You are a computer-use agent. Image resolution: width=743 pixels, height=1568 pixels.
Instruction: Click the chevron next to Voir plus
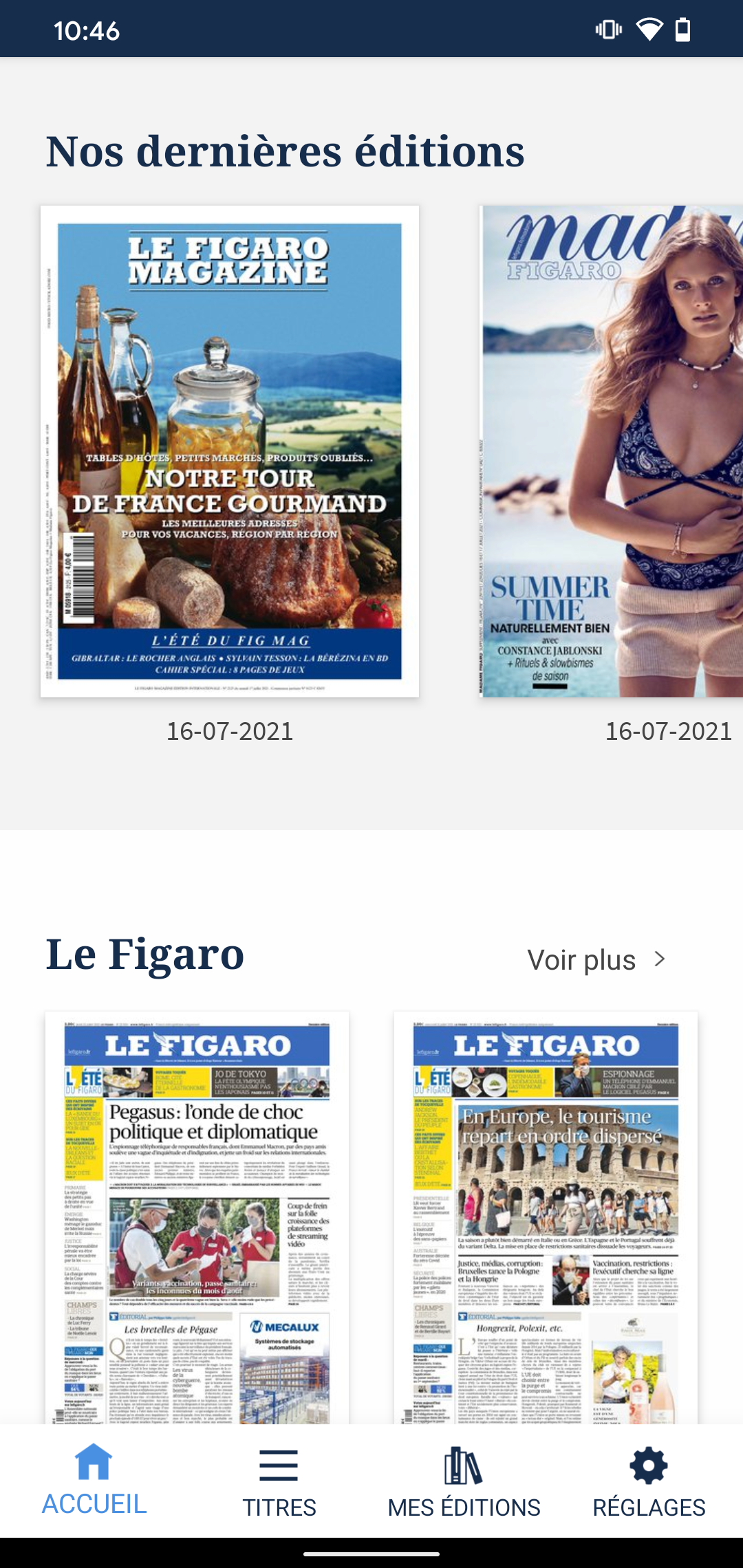(x=661, y=959)
